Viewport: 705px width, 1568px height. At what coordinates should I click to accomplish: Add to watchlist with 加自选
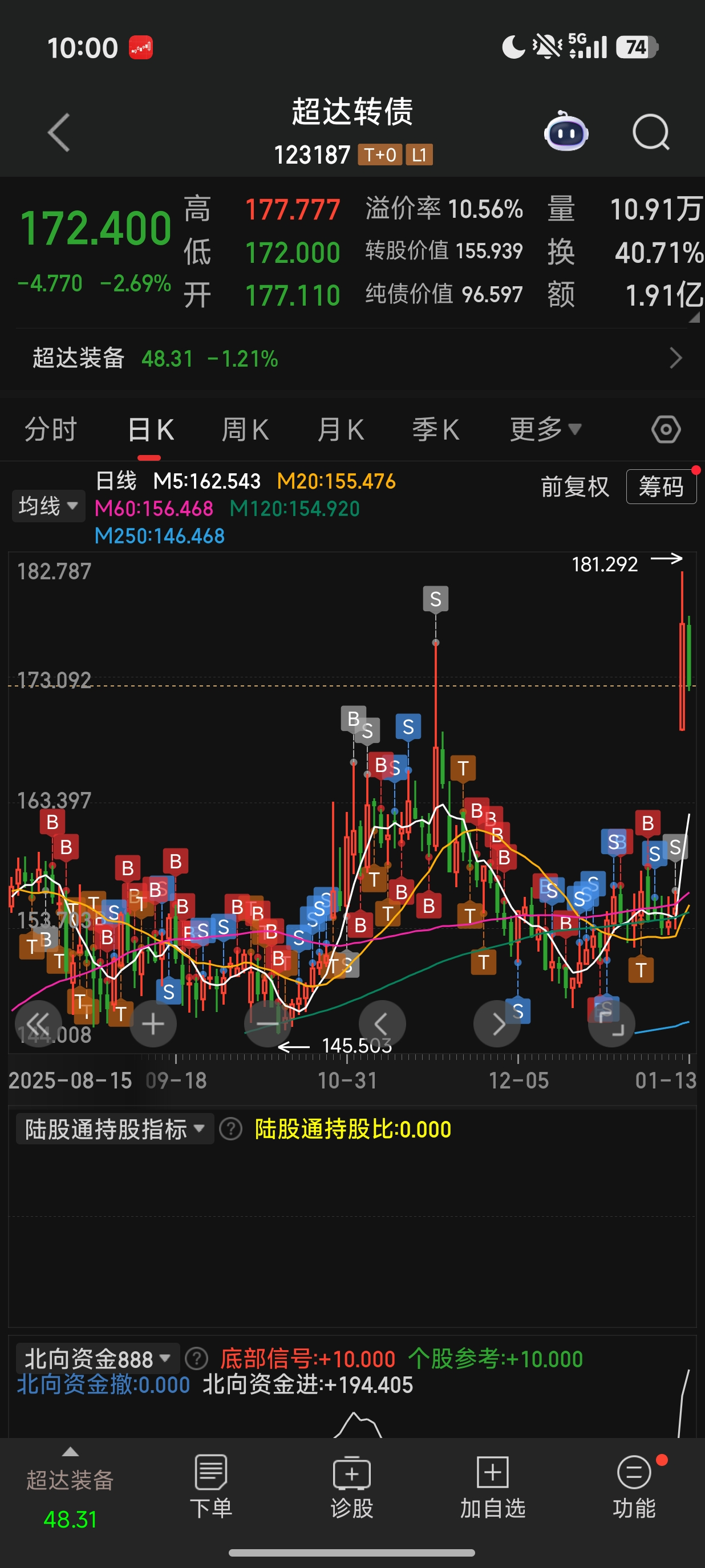[x=492, y=1486]
